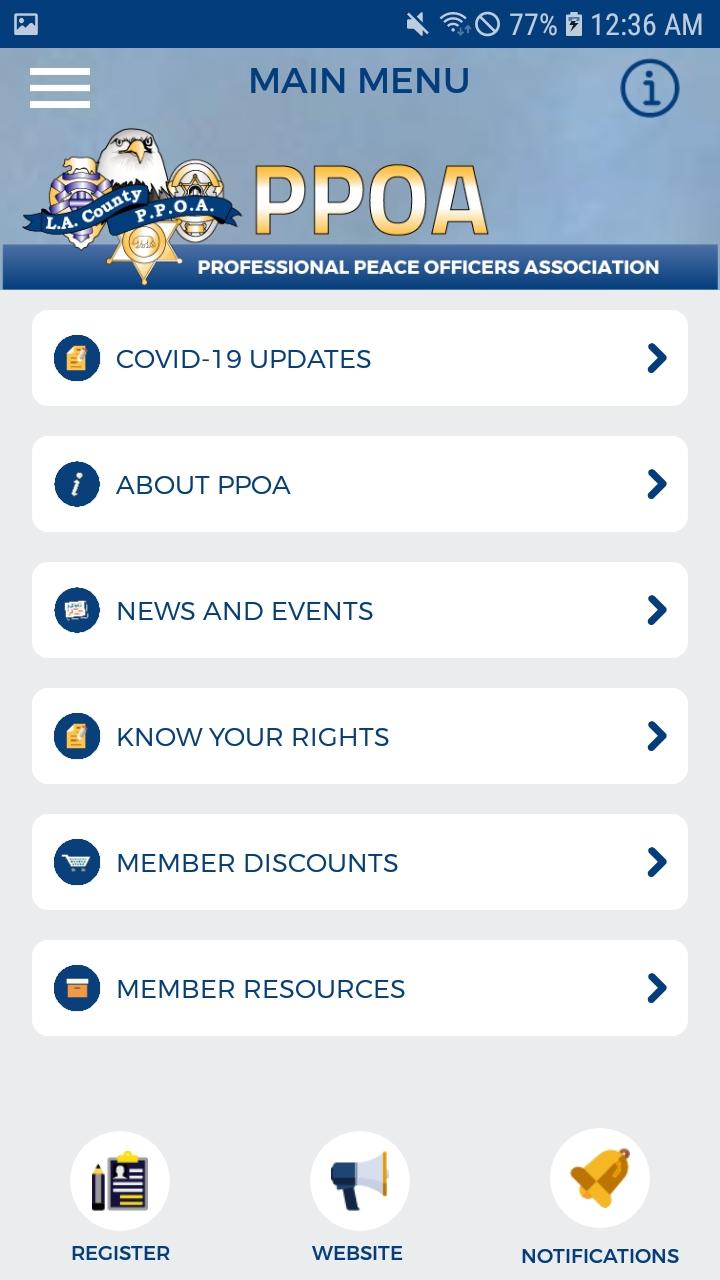
Task: View the About PPOA section
Action: tap(360, 484)
